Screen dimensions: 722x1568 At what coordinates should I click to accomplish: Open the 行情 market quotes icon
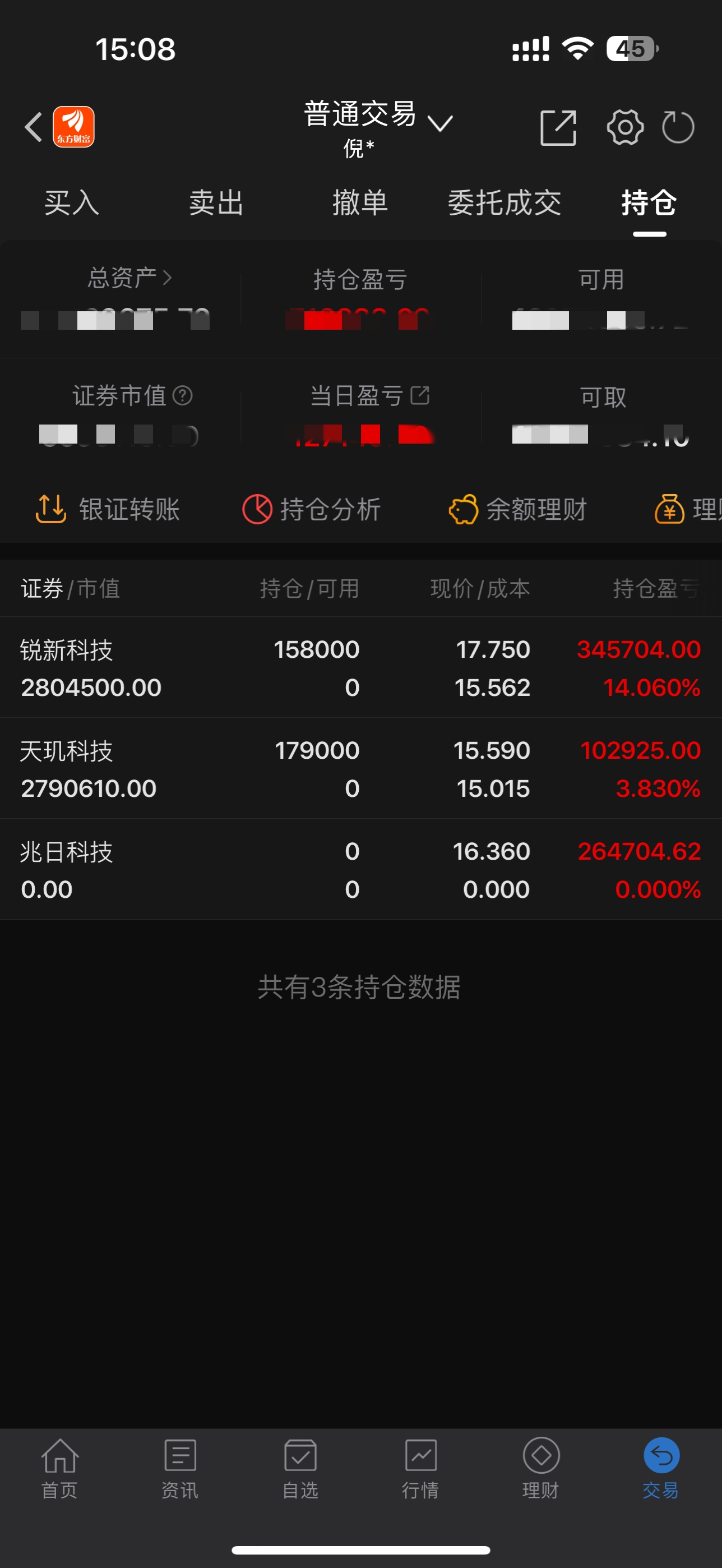point(421,1463)
